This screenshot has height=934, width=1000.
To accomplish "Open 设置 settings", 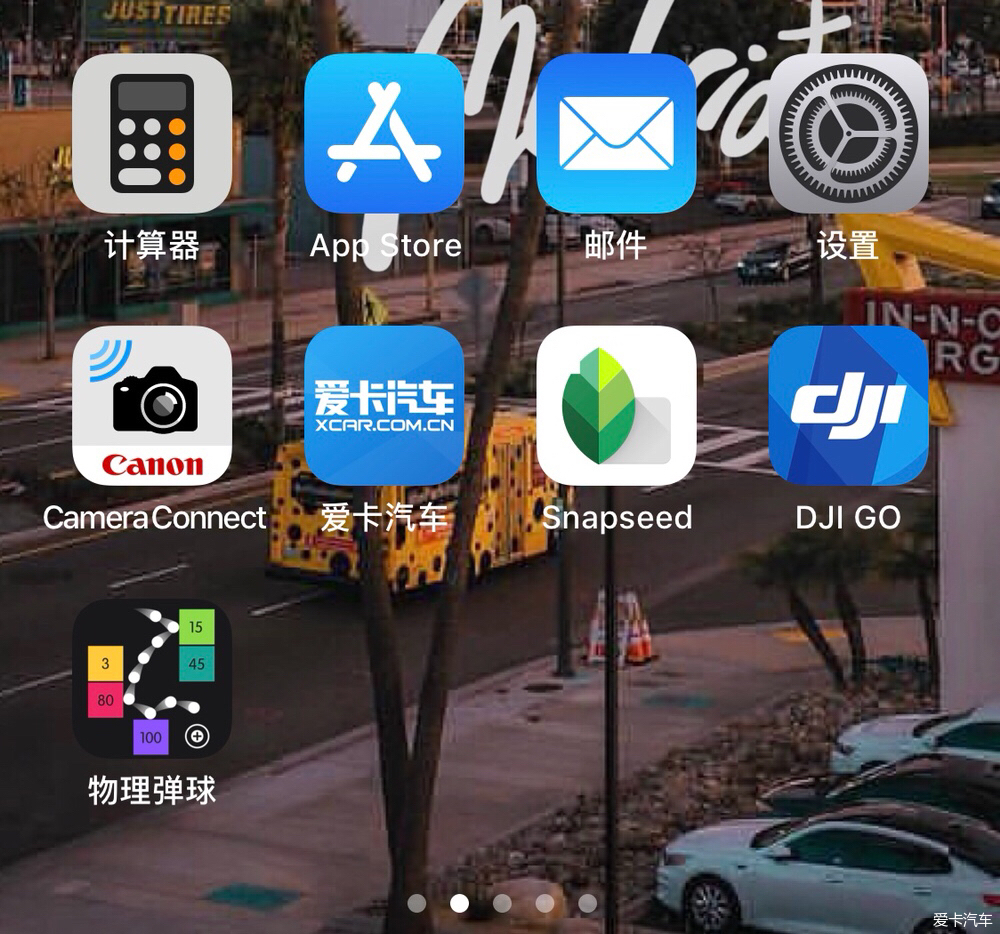I will pyautogui.click(x=848, y=133).
